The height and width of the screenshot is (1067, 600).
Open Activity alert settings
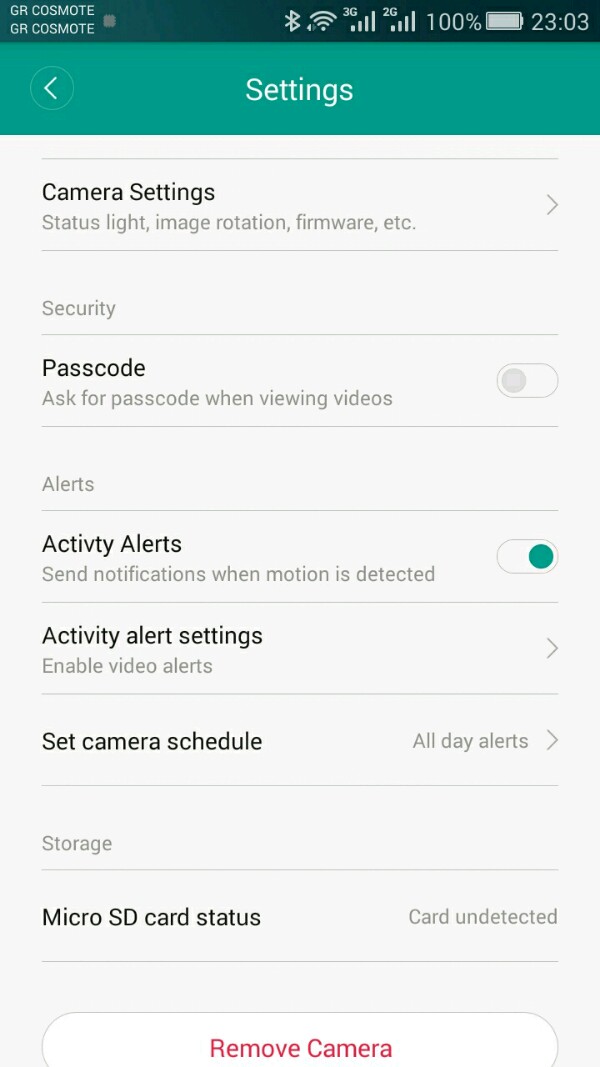coord(299,649)
